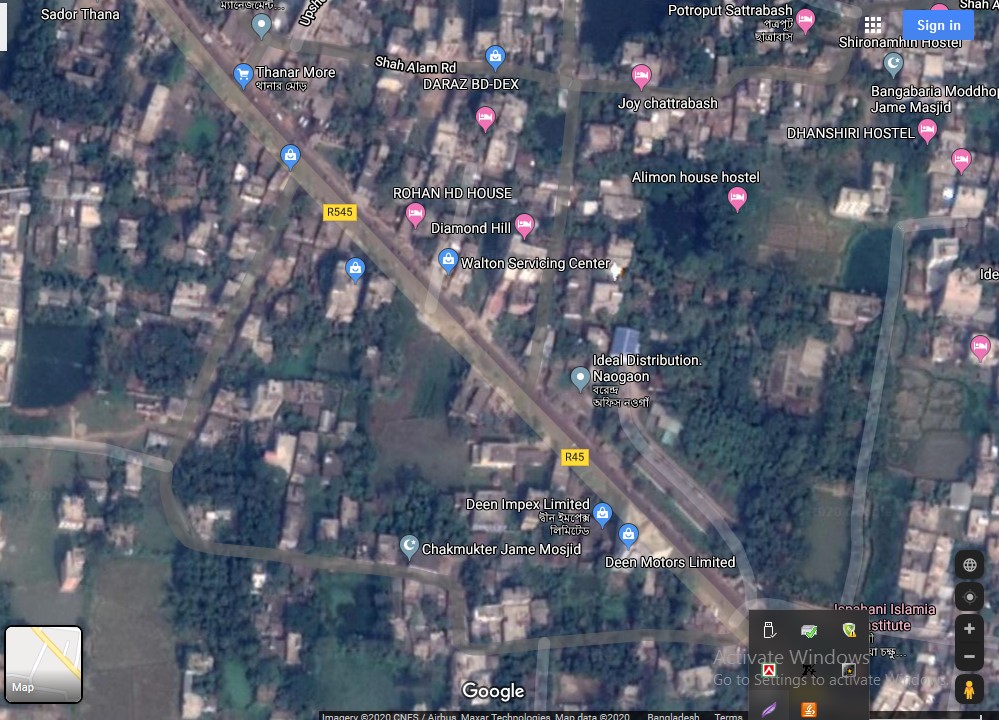Activate Street View pegman
The height and width of the screenshot is (720, 999).
tap(968, 689)
